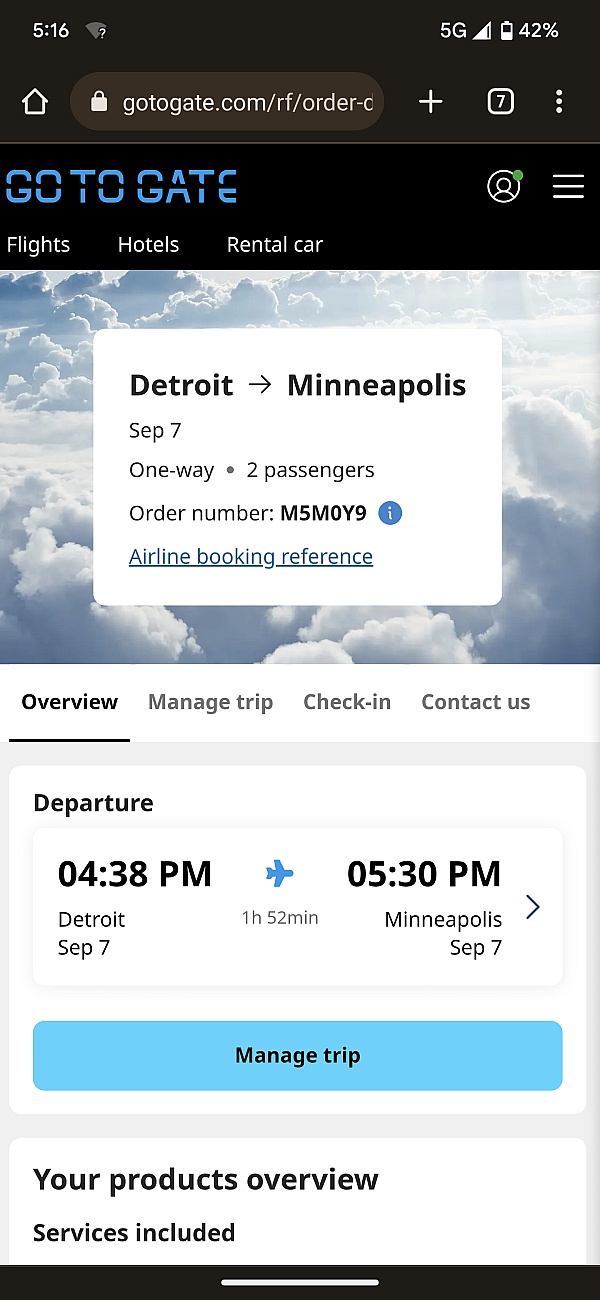The image size is (600, 1300).
Task: Tap the blue Manage trip button
Action: [x=298, y=1056]
